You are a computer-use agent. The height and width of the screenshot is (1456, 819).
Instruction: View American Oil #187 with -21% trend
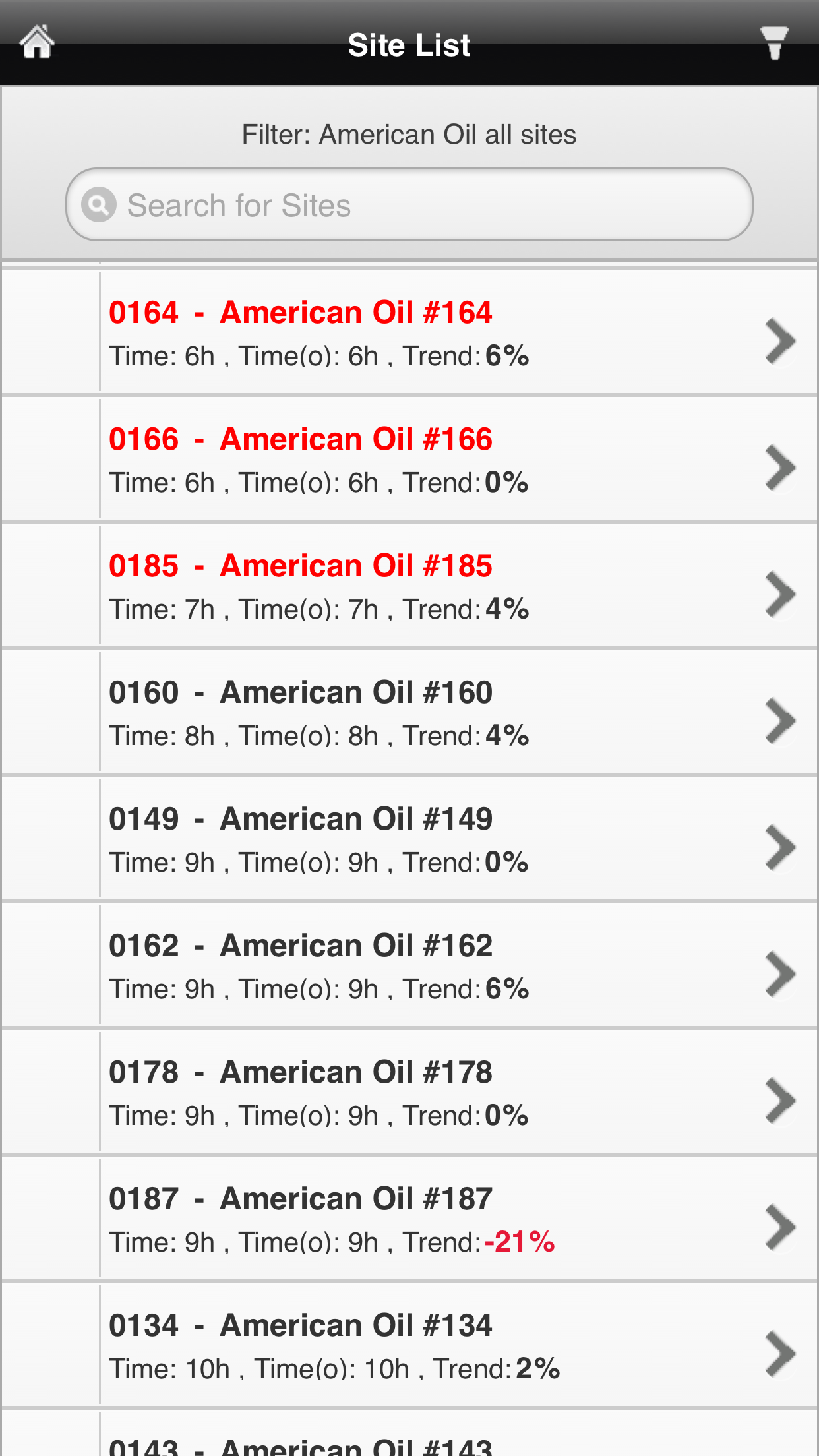pos(409,1218)
